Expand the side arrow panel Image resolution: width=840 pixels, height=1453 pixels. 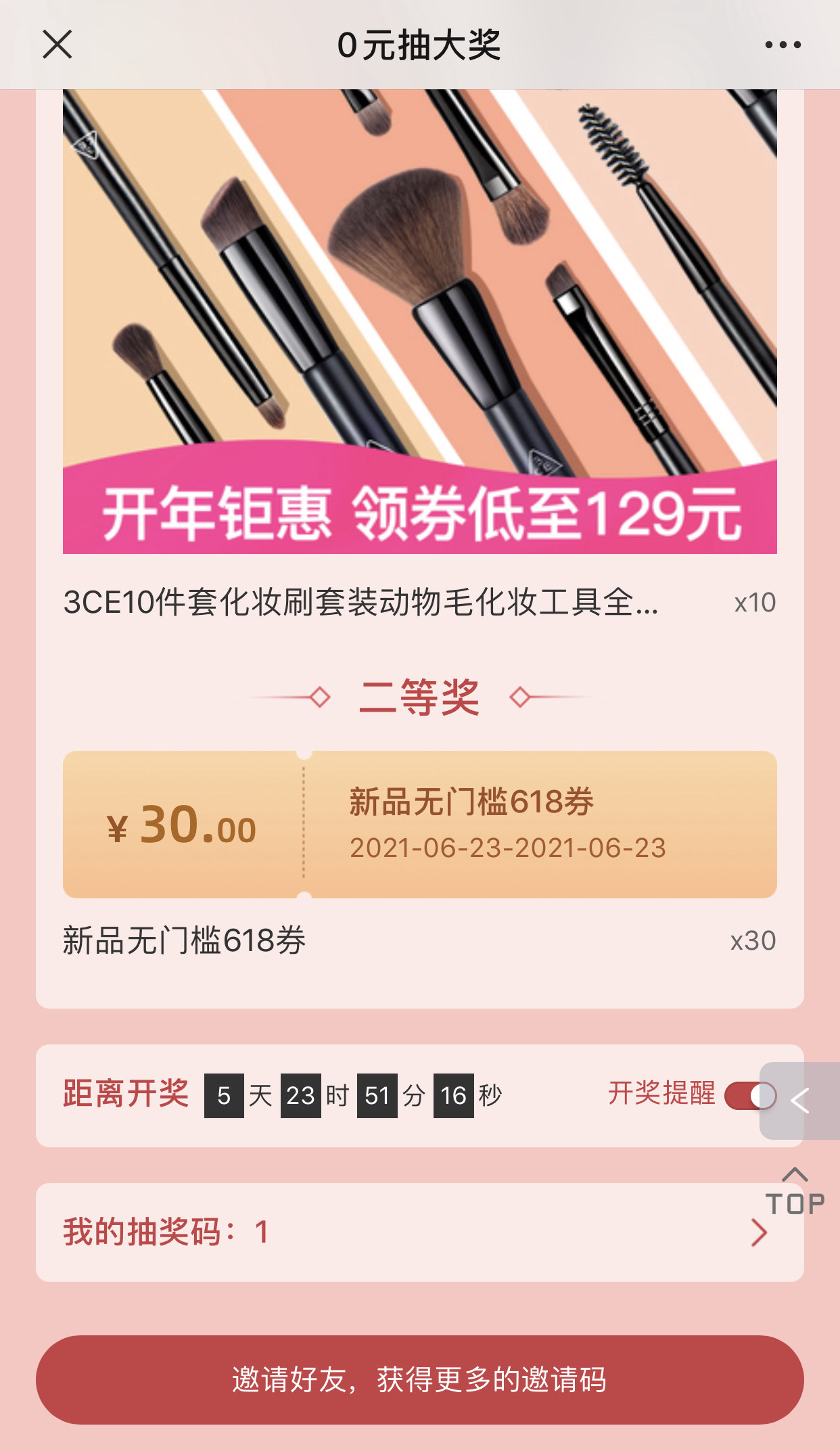point(800,1101)
